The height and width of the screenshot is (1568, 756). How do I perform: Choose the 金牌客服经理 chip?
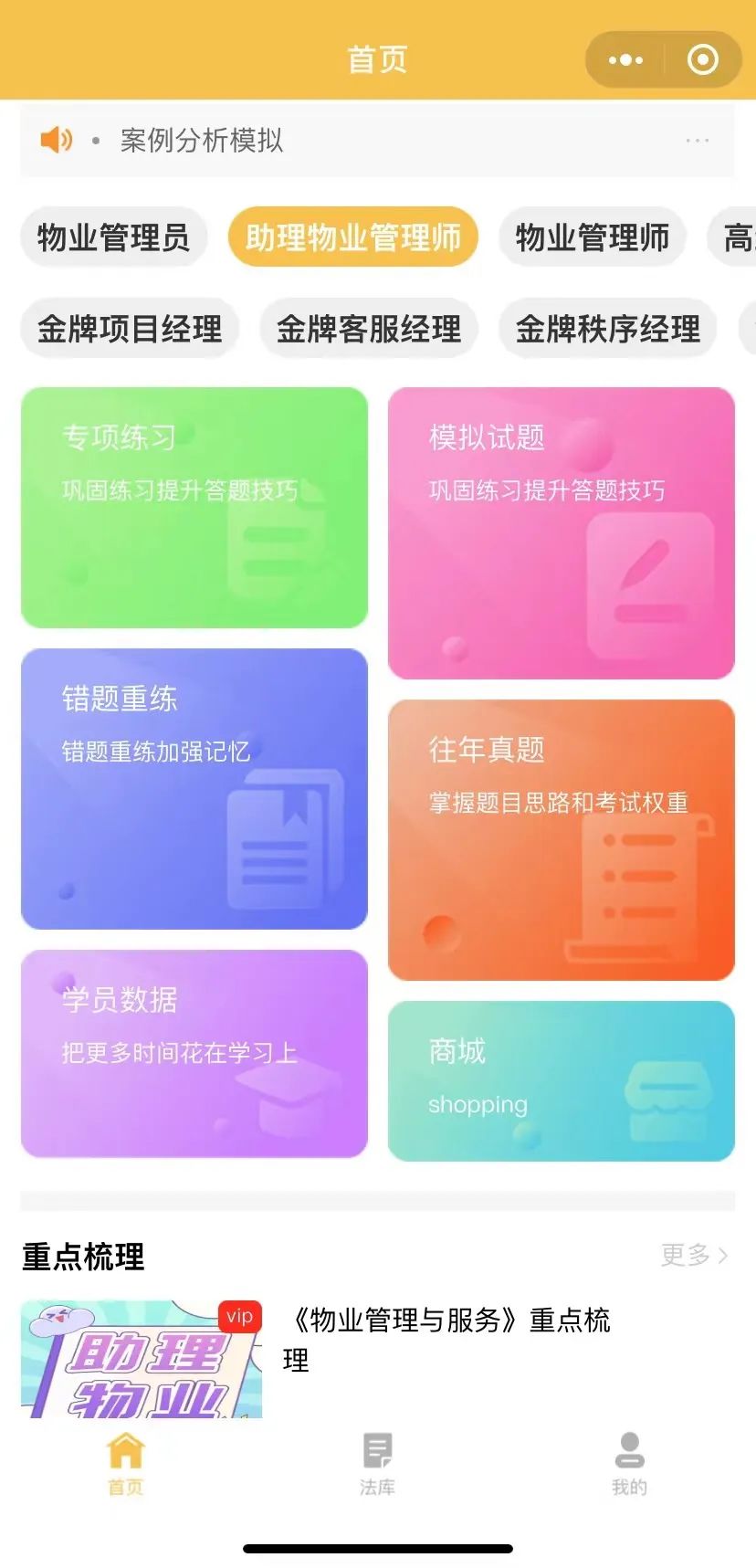369,329
